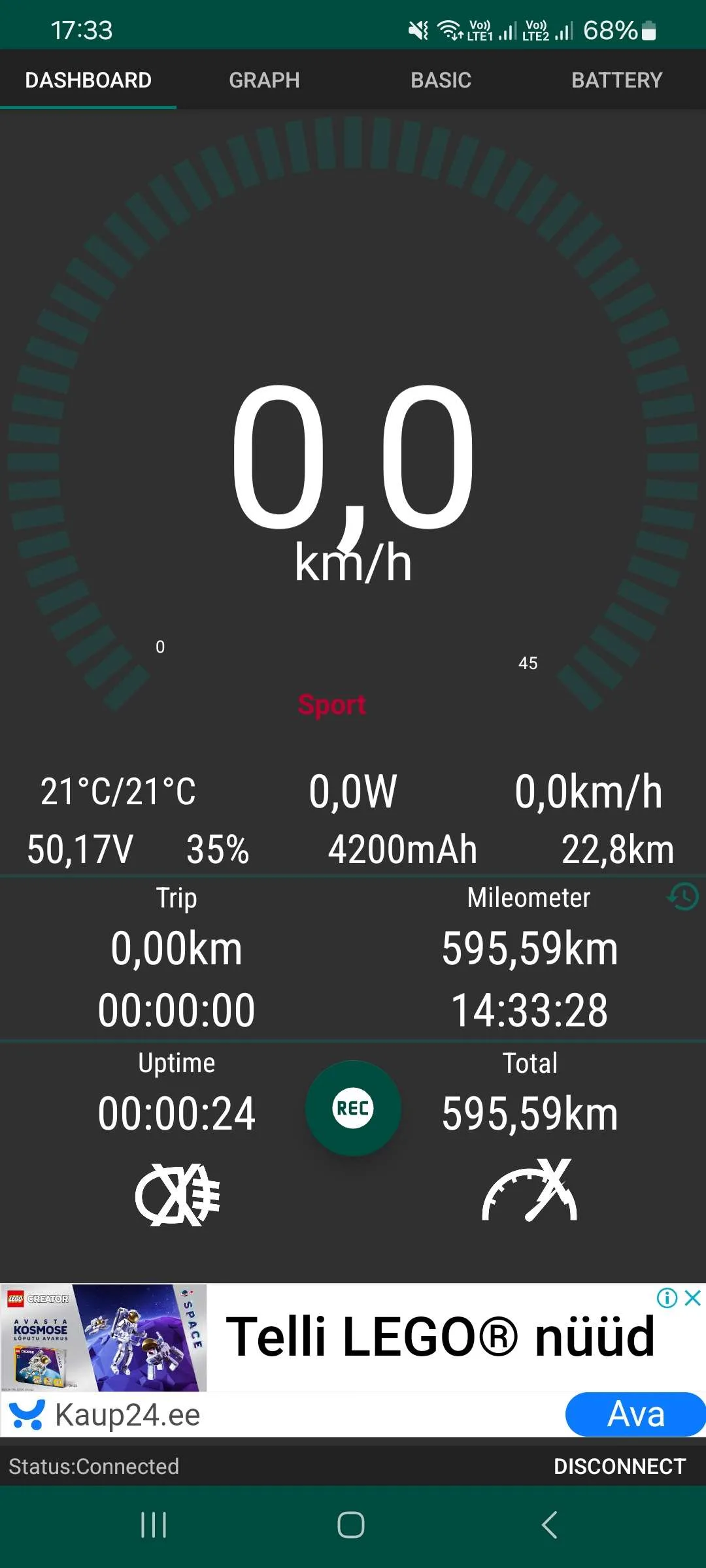Select the Dashboard tab
Image resolution: width=706 pixels, height=1568 pixels.
click(x=88, y=80)
